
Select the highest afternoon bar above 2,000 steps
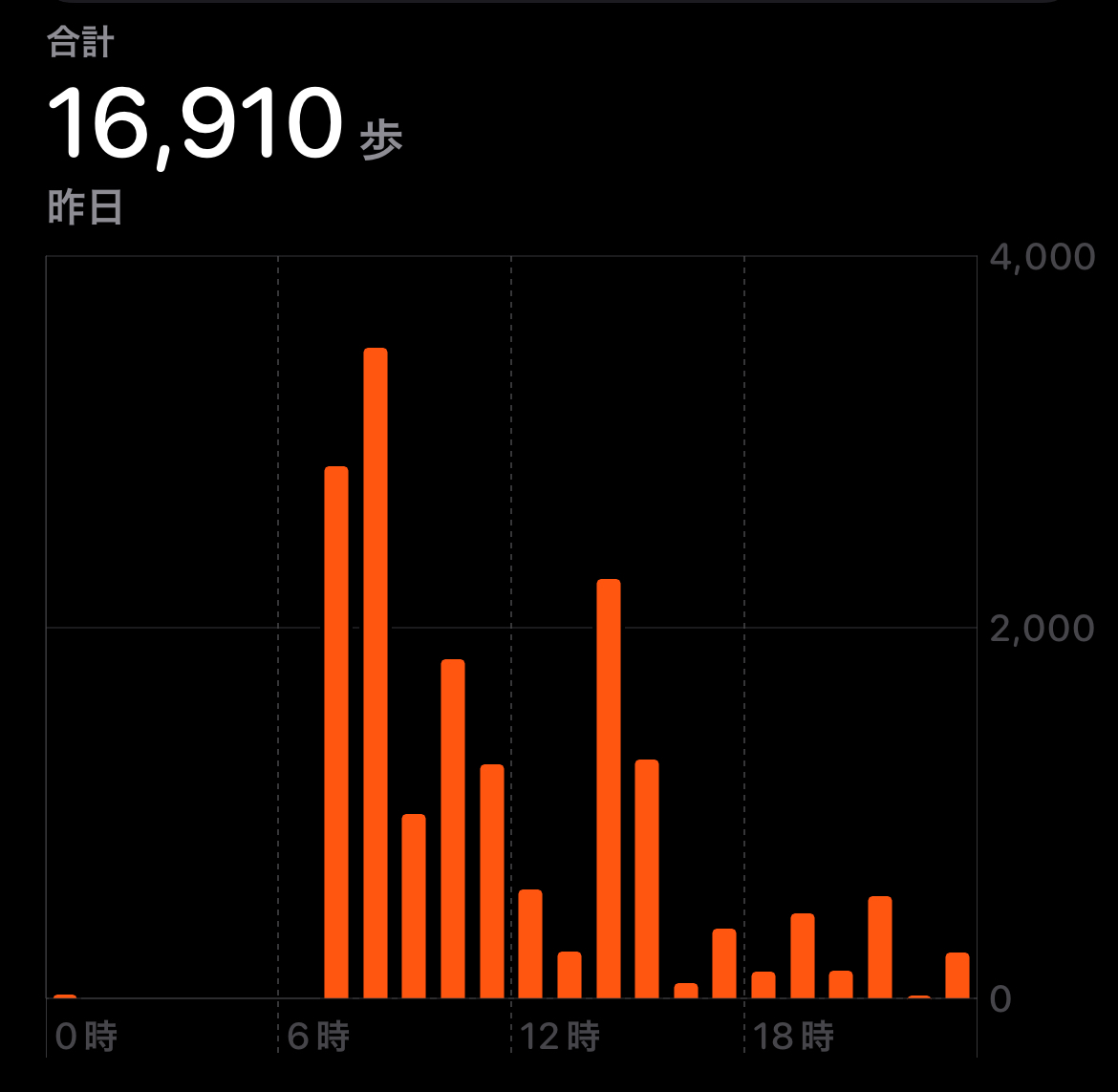point(609,788)
